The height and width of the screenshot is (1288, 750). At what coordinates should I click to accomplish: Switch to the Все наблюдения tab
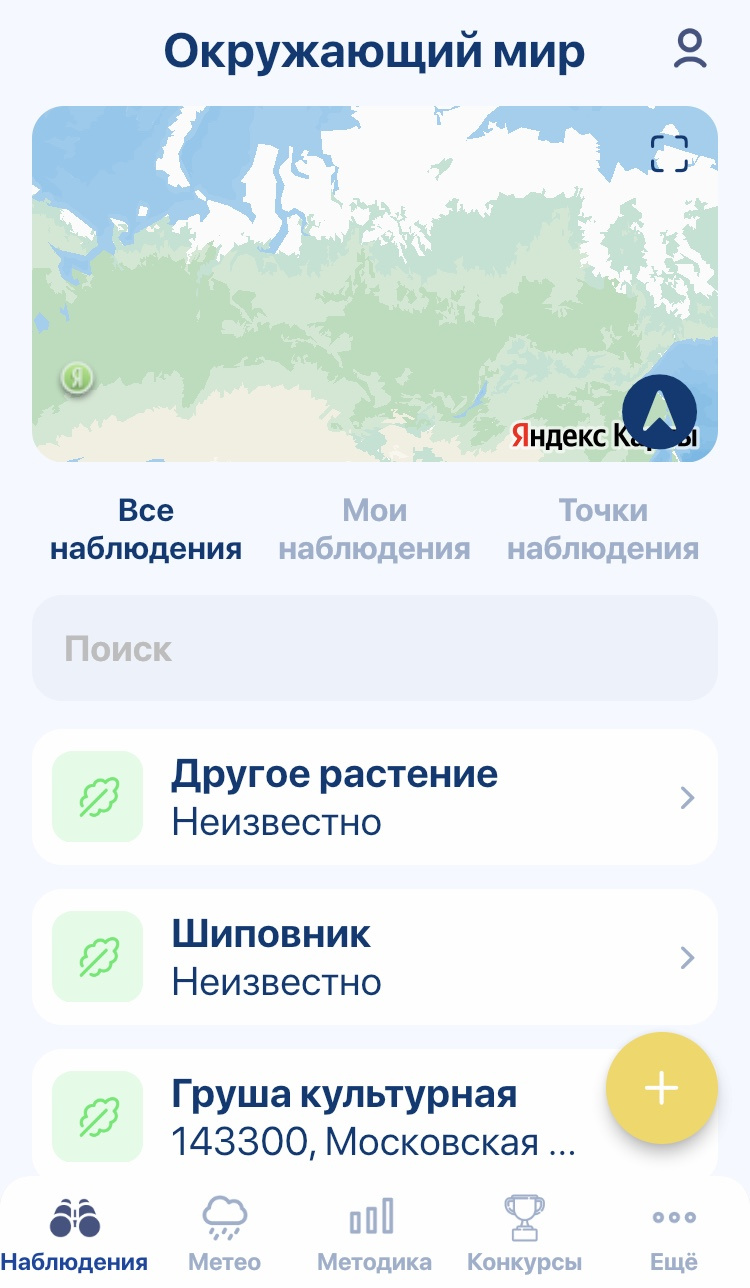click(x=146, y=529)
